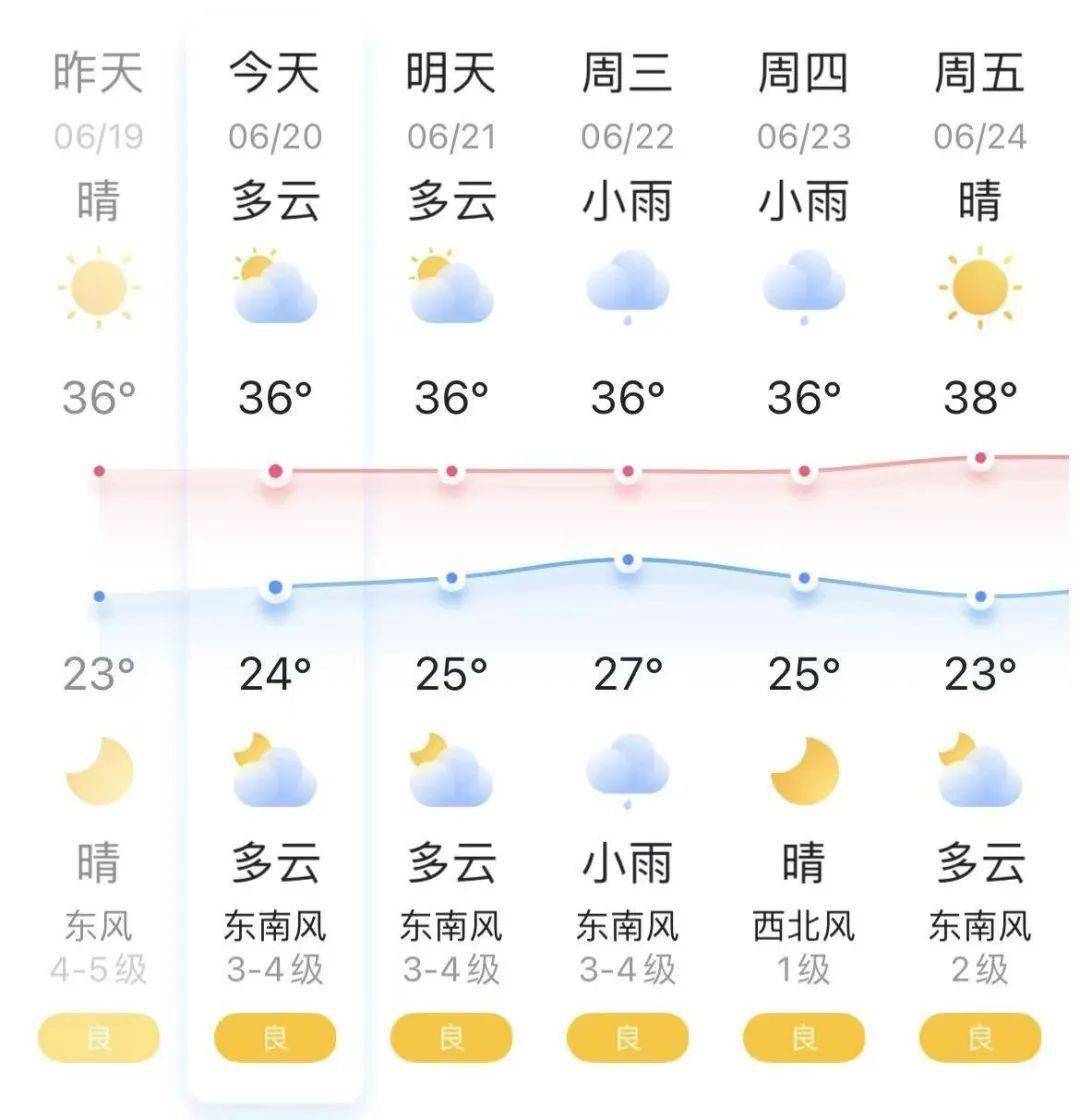Tap today's partly cloudy weather icon
Screen dimensions: 1080x1120
tap(275, 290)
